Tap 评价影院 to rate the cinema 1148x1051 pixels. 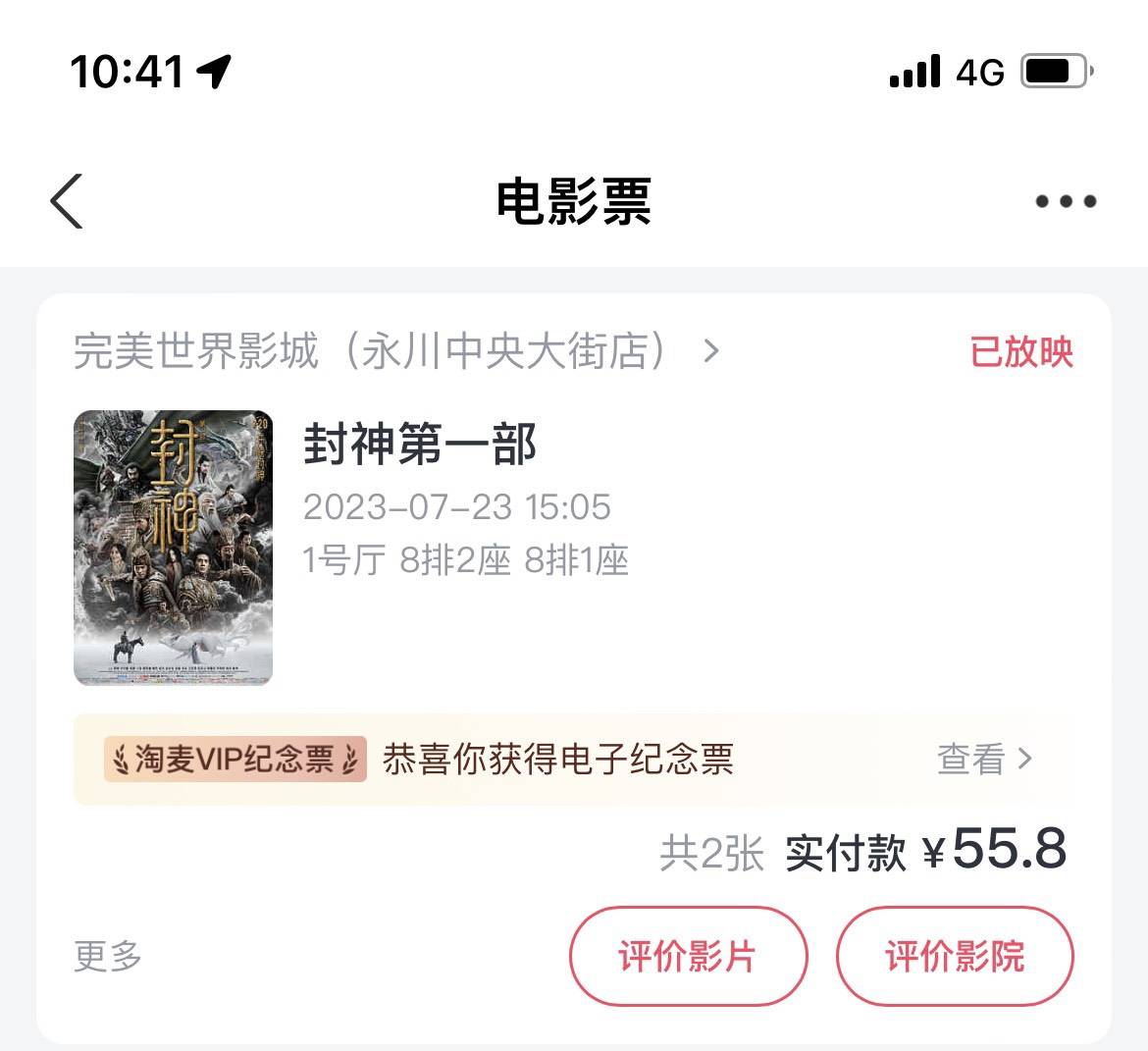pyautogui.click(x=955, y=956)
